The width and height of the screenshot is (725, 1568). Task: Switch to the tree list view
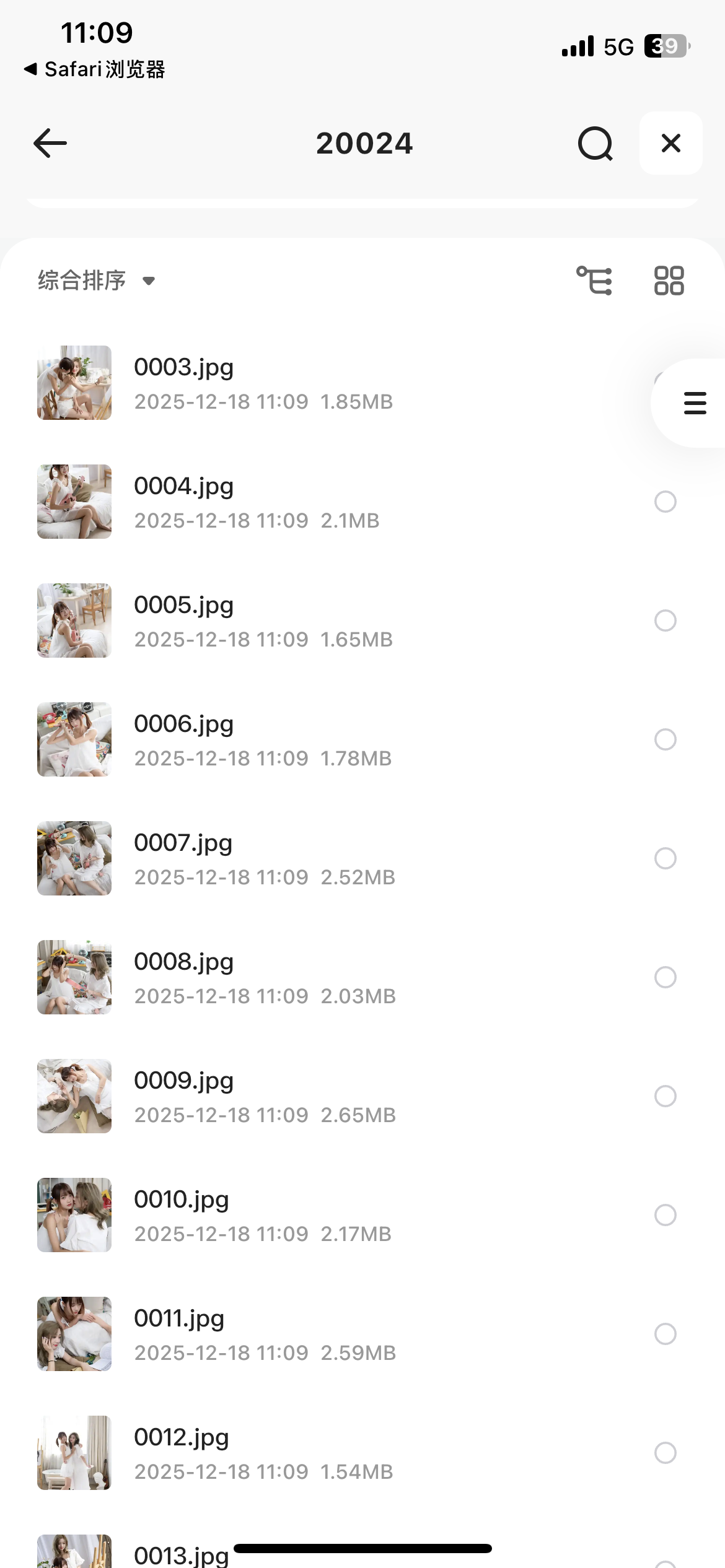(x=594, y=281)
